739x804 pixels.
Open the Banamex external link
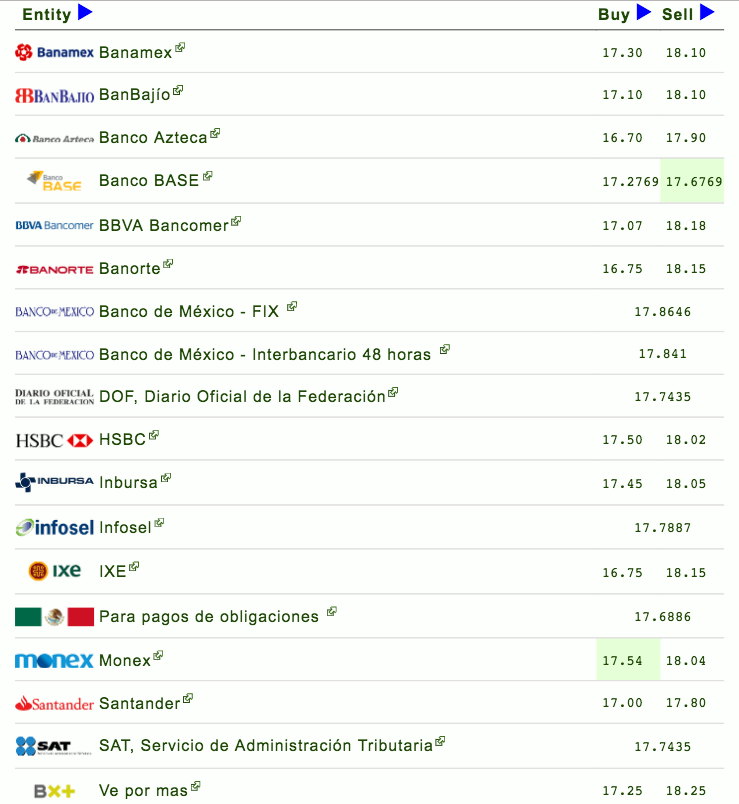tap(135, 52)
